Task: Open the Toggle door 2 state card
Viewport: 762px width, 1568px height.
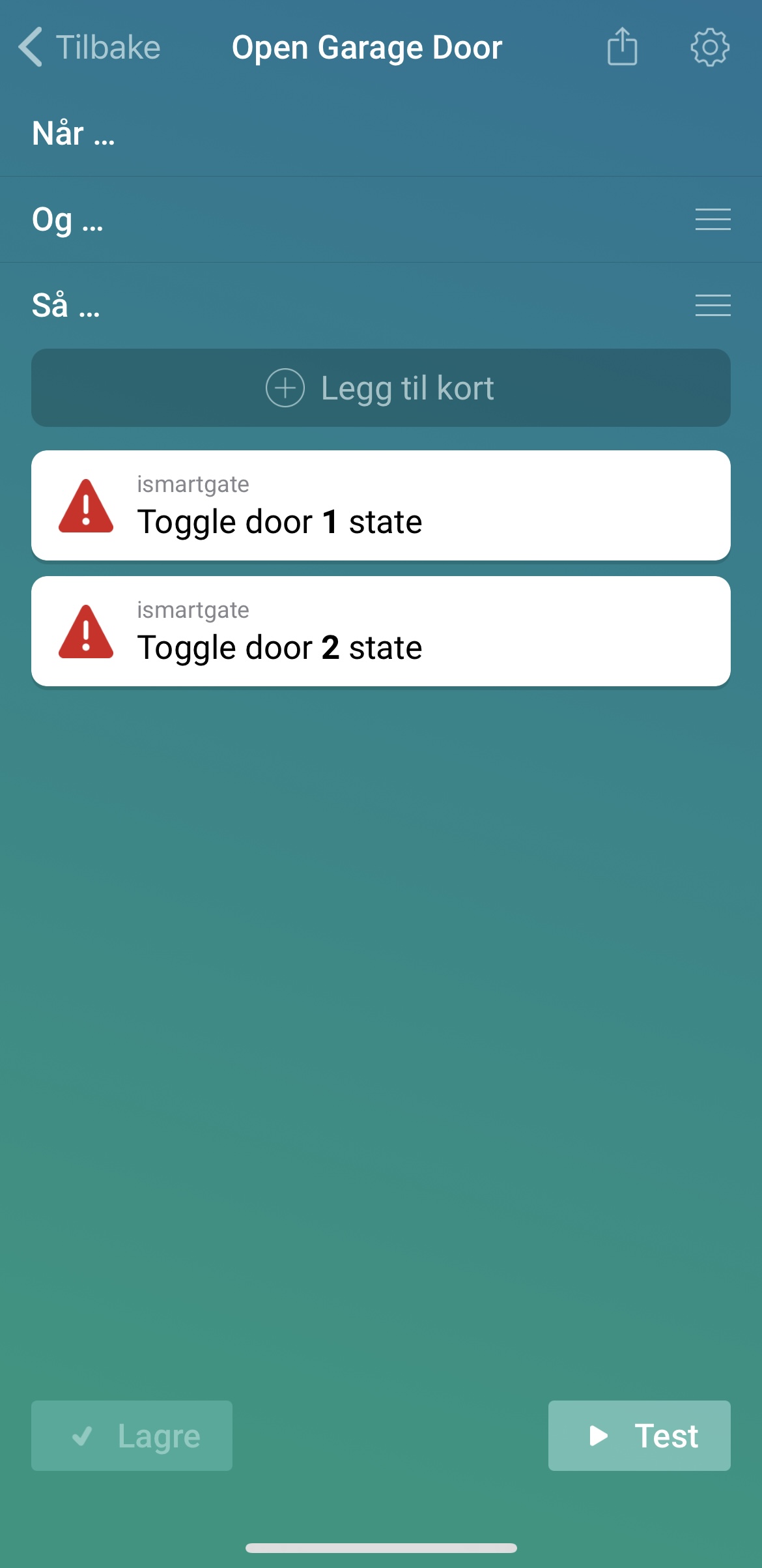Action: click(381, 632)
